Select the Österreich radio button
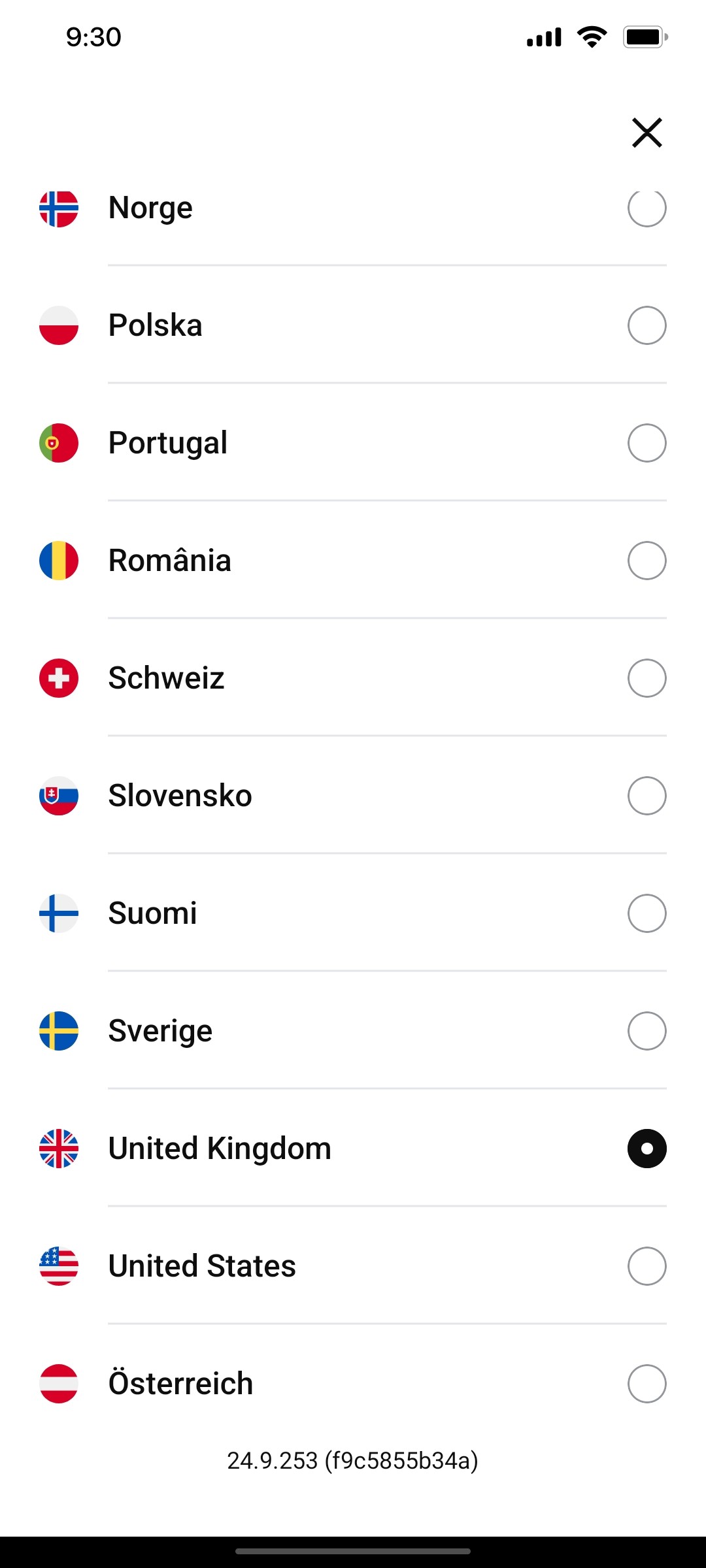 647,1383
